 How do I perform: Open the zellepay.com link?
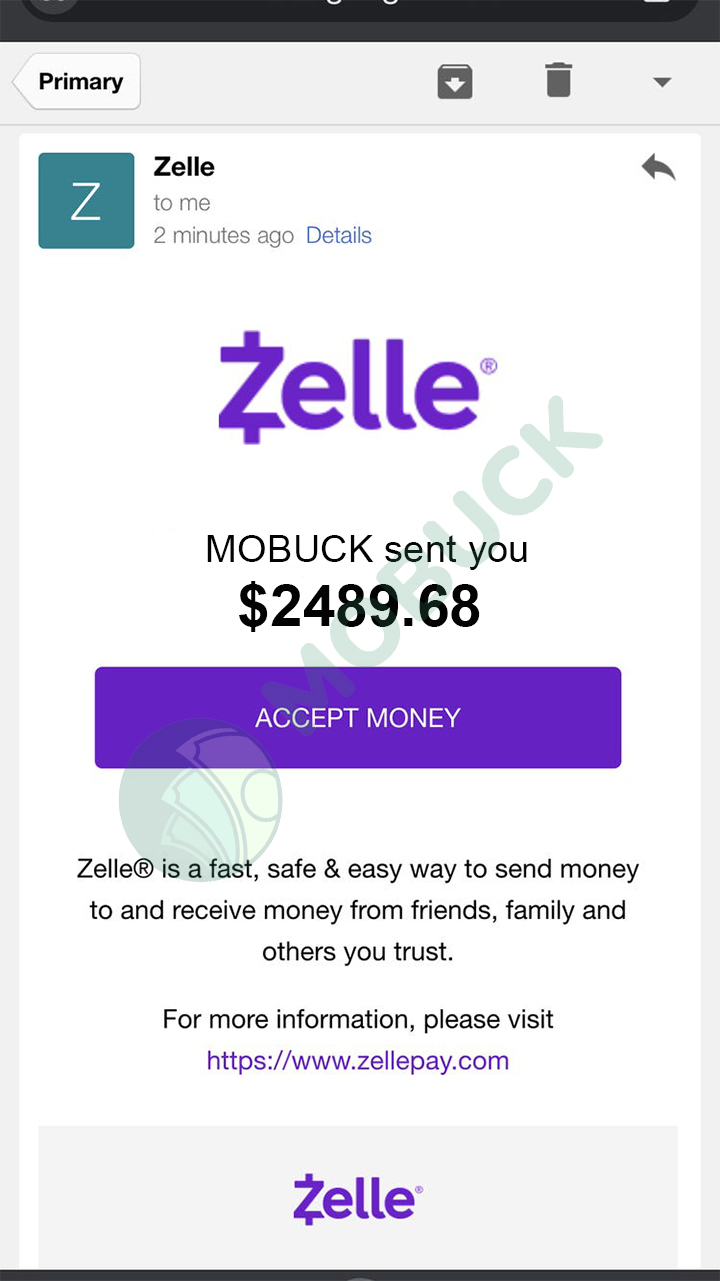click(358, 1061)
